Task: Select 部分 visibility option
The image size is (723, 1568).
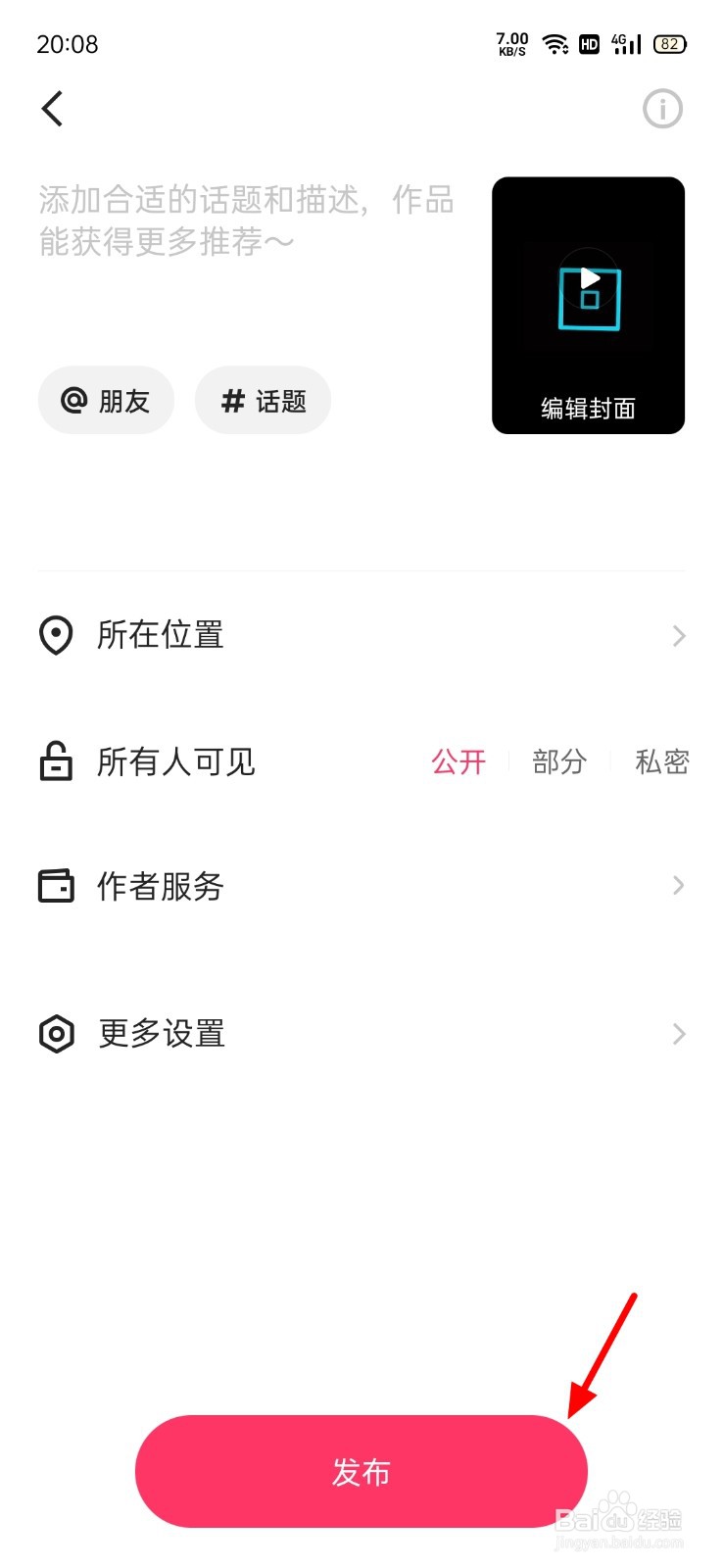Action: click(x=559, y=761)
